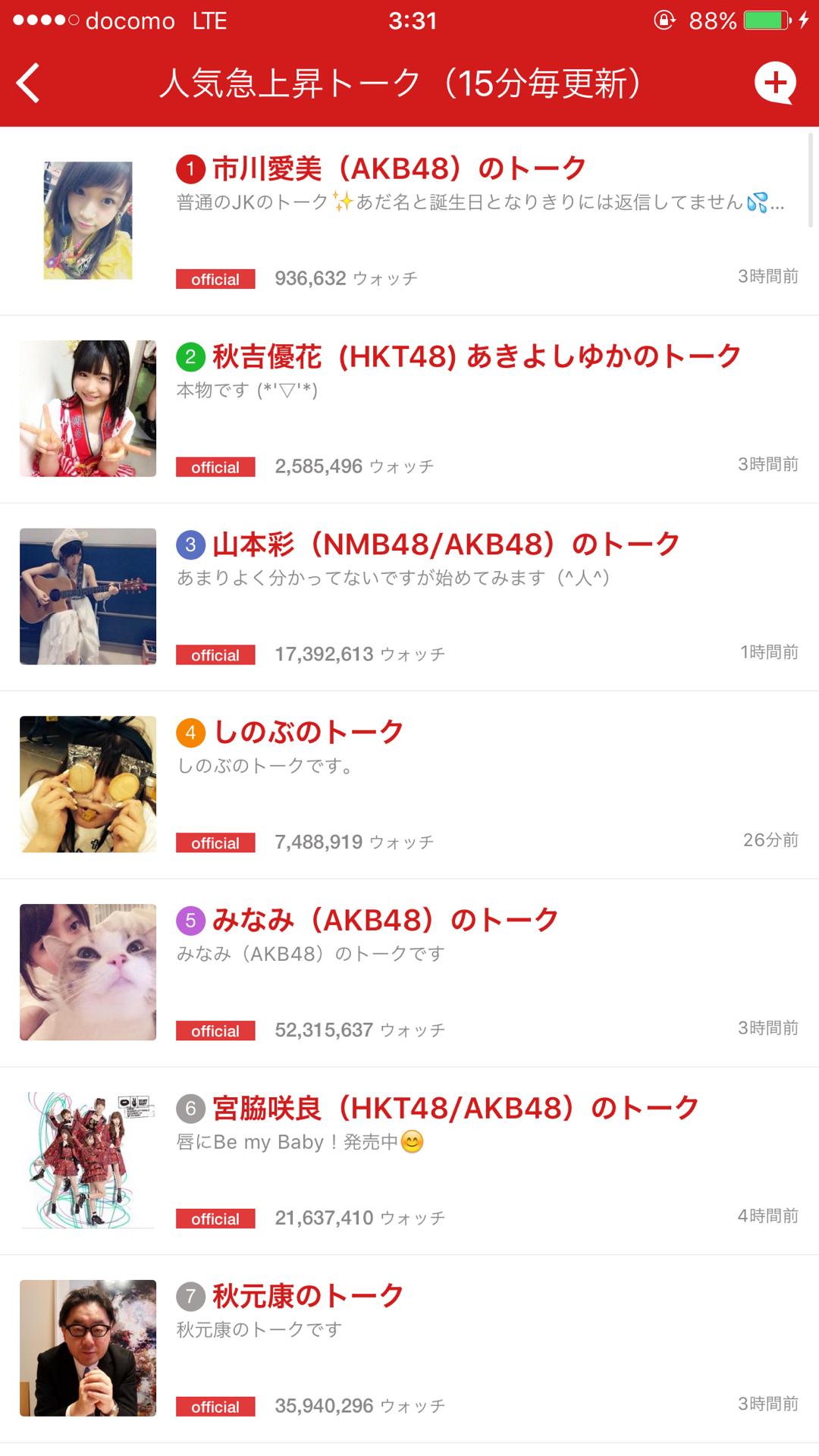This screenshot has height=1456, width=819.
Task: Open 秋元康のトーク
Action: coord(307,1297)
